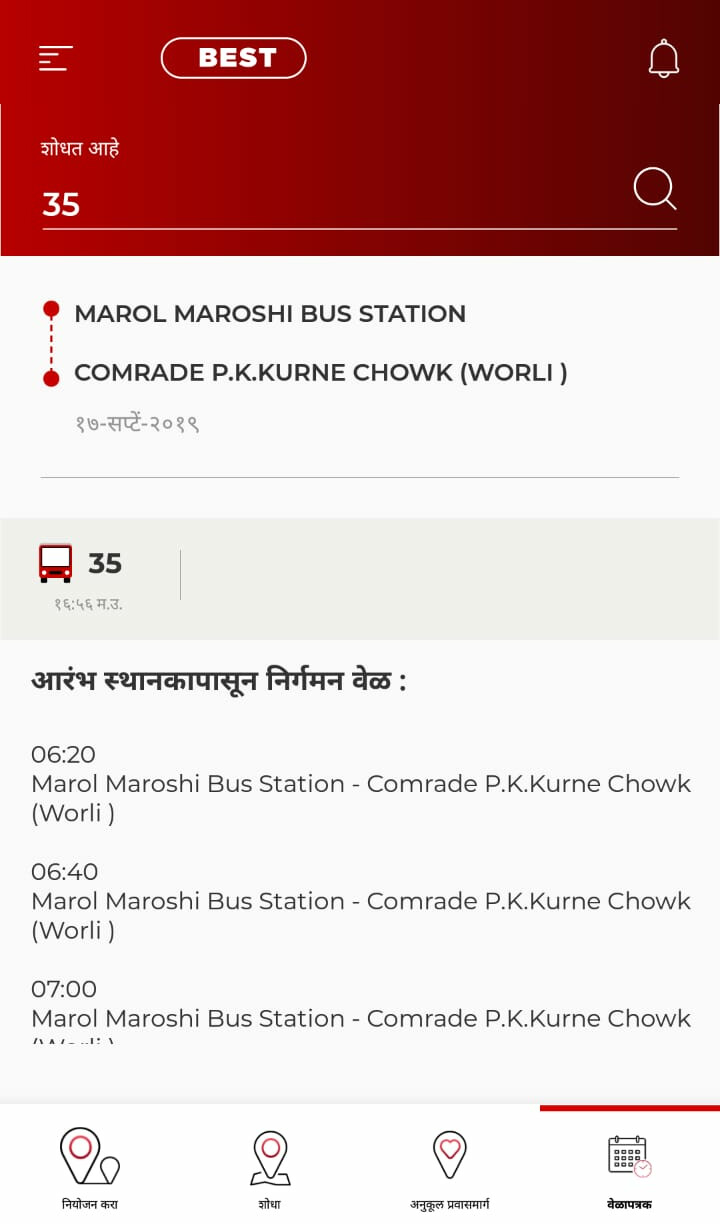Open the 06:20 departure entry
The width and height of the screenshot is (720, 1224).
point(360,783)
